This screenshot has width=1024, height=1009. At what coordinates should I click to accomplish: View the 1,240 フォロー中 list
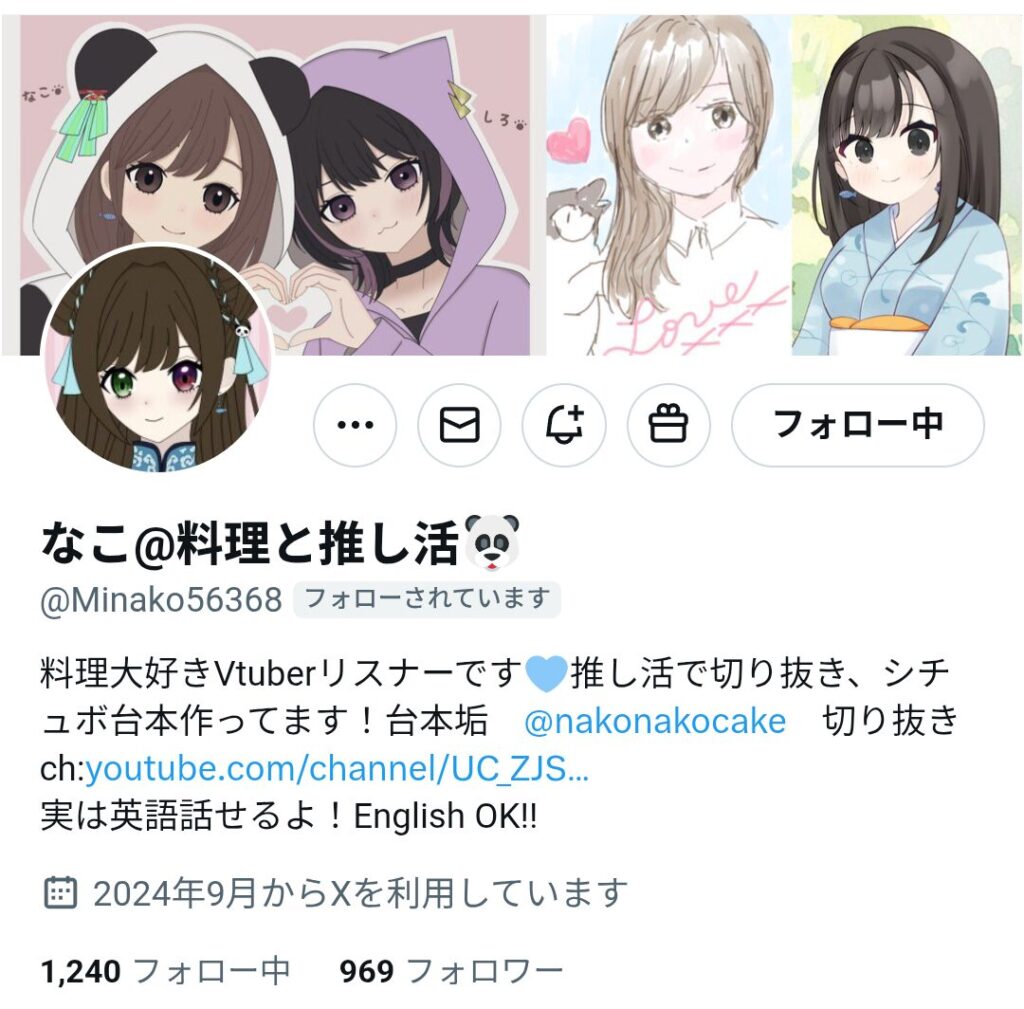click(x=165, y=970)
